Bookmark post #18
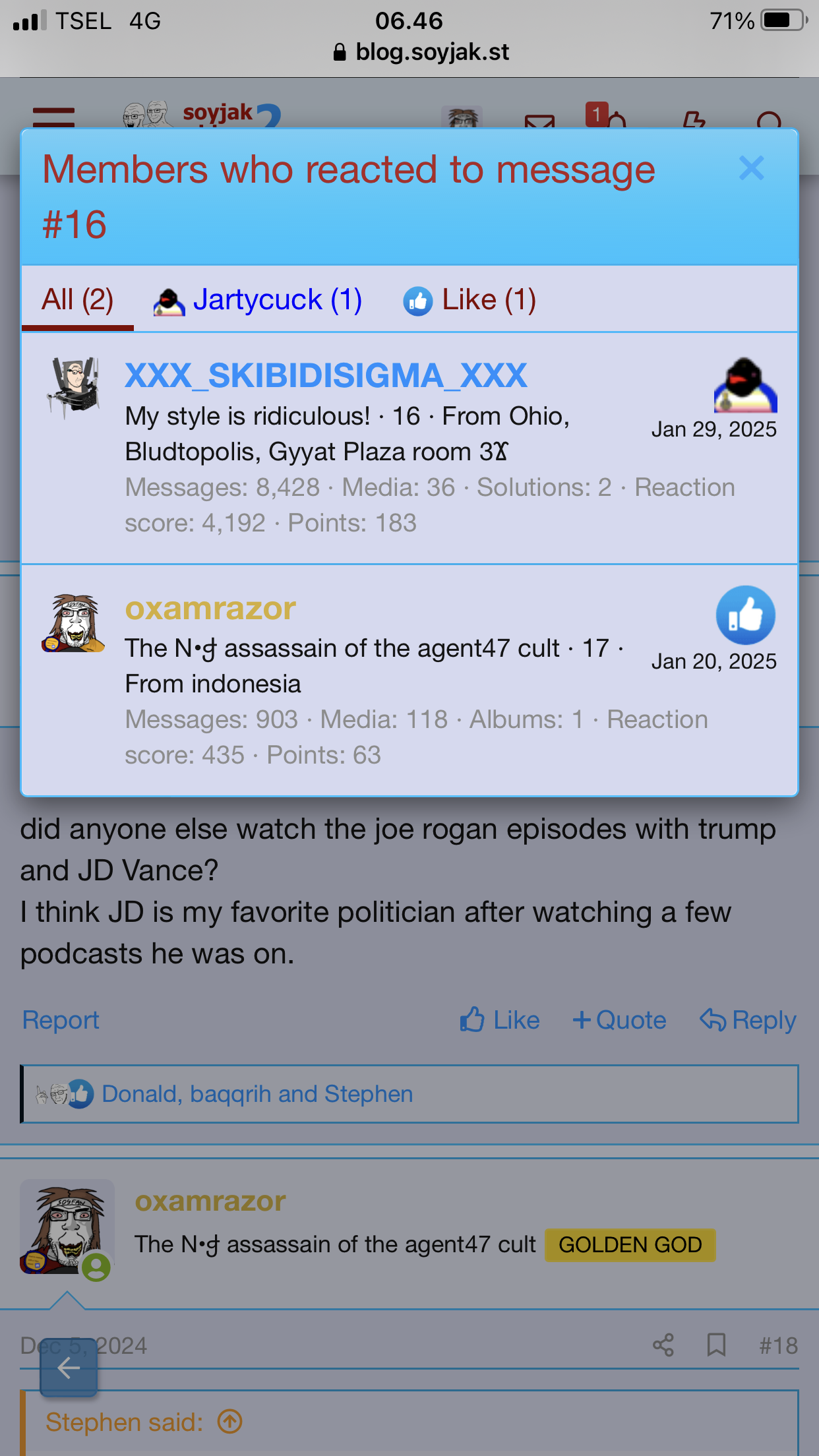This screenshot has height=1456, width=819. pos(716,1345)
